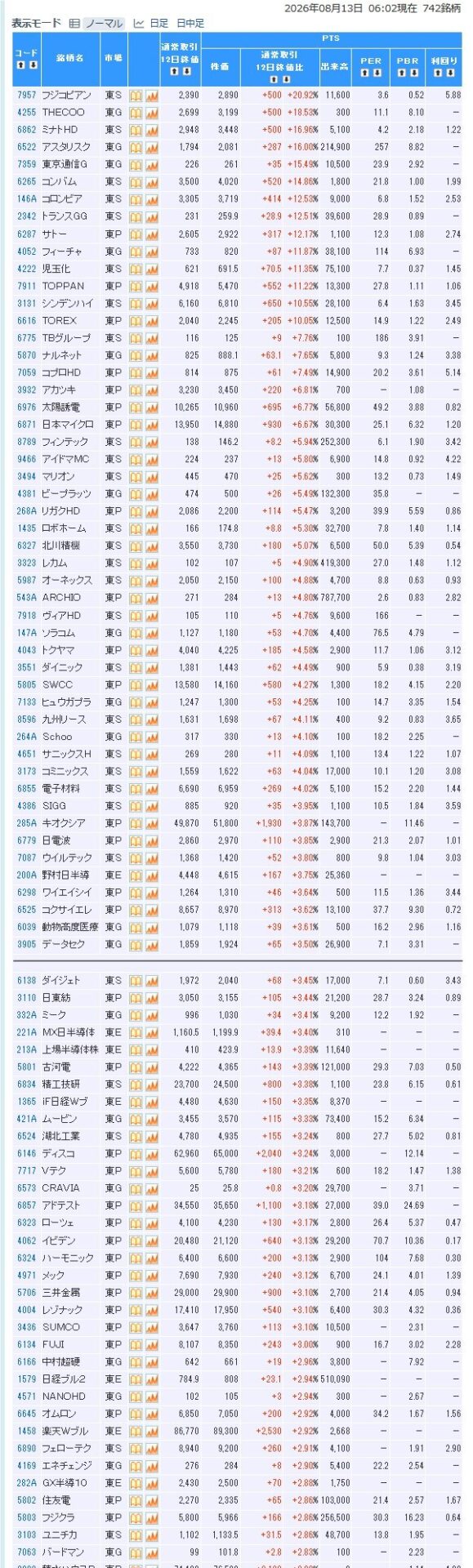The height and width of the screenshot is (1568, 473).
Task: Open stock code 7911 TOPPAN
Action: click(x=27, y=286)
